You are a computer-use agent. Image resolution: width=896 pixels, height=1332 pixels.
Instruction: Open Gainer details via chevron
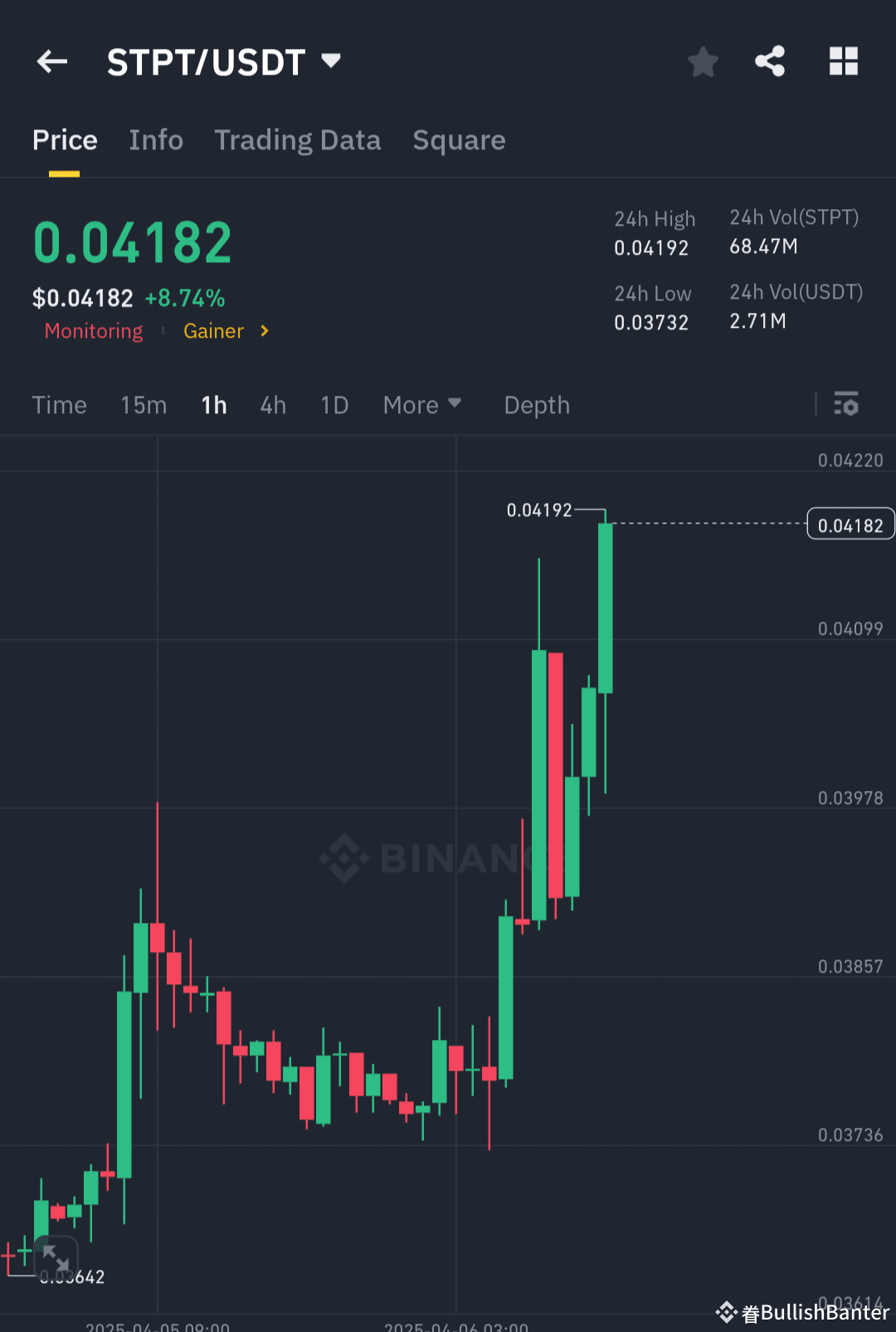263,331
